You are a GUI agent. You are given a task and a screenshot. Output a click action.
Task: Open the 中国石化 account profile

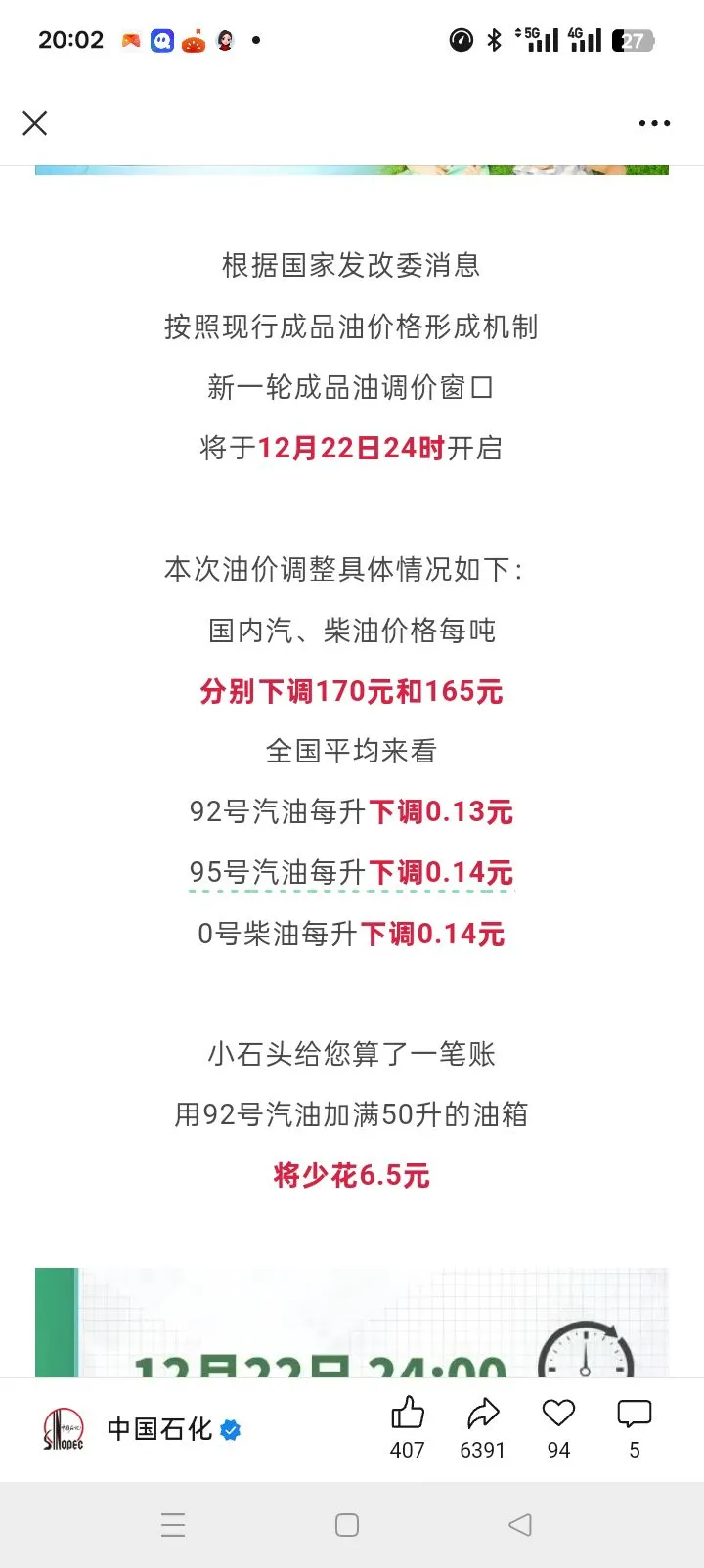[x=158, y=1429]
